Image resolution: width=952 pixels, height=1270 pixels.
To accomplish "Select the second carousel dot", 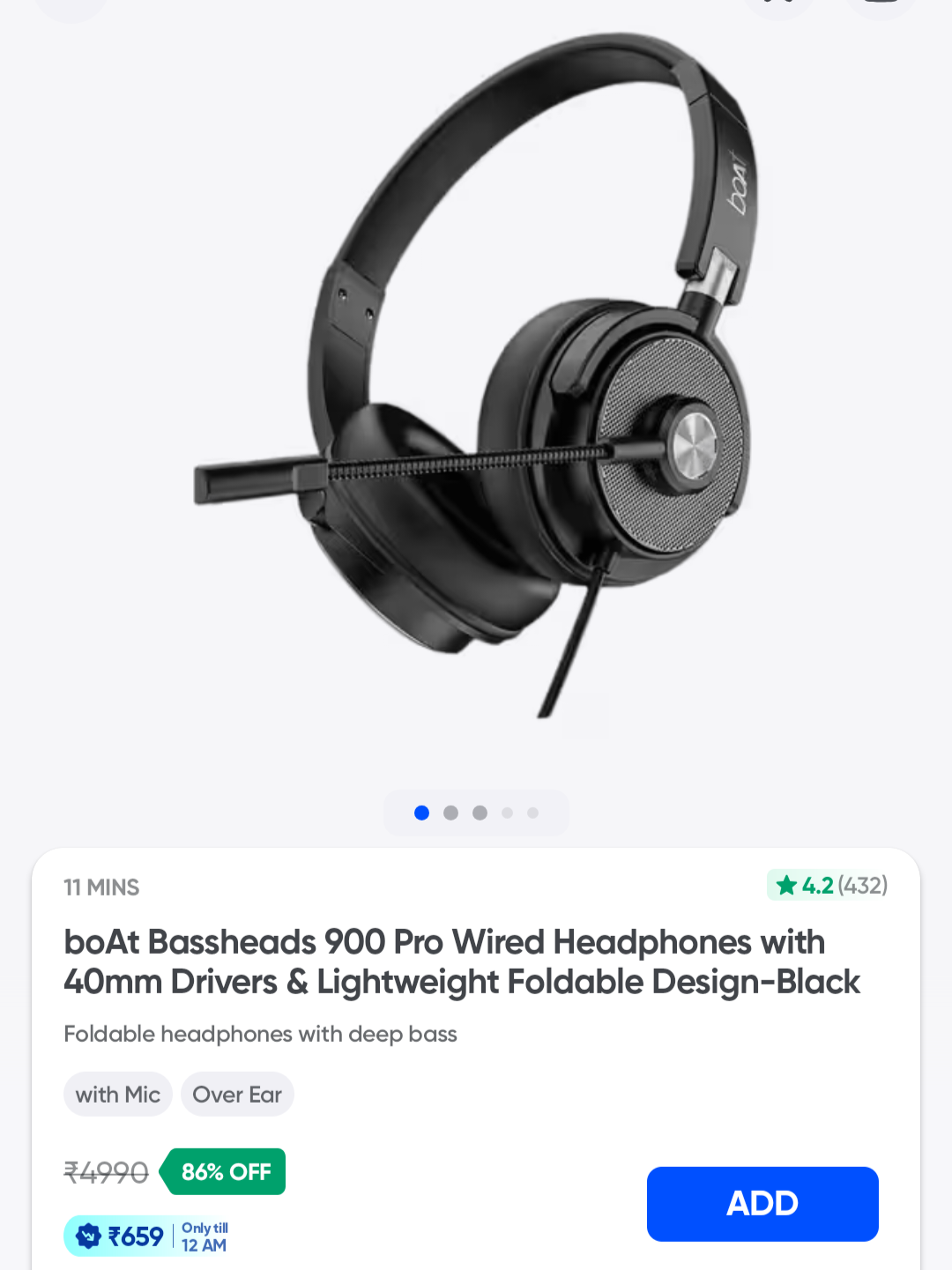I will (450, 813).
